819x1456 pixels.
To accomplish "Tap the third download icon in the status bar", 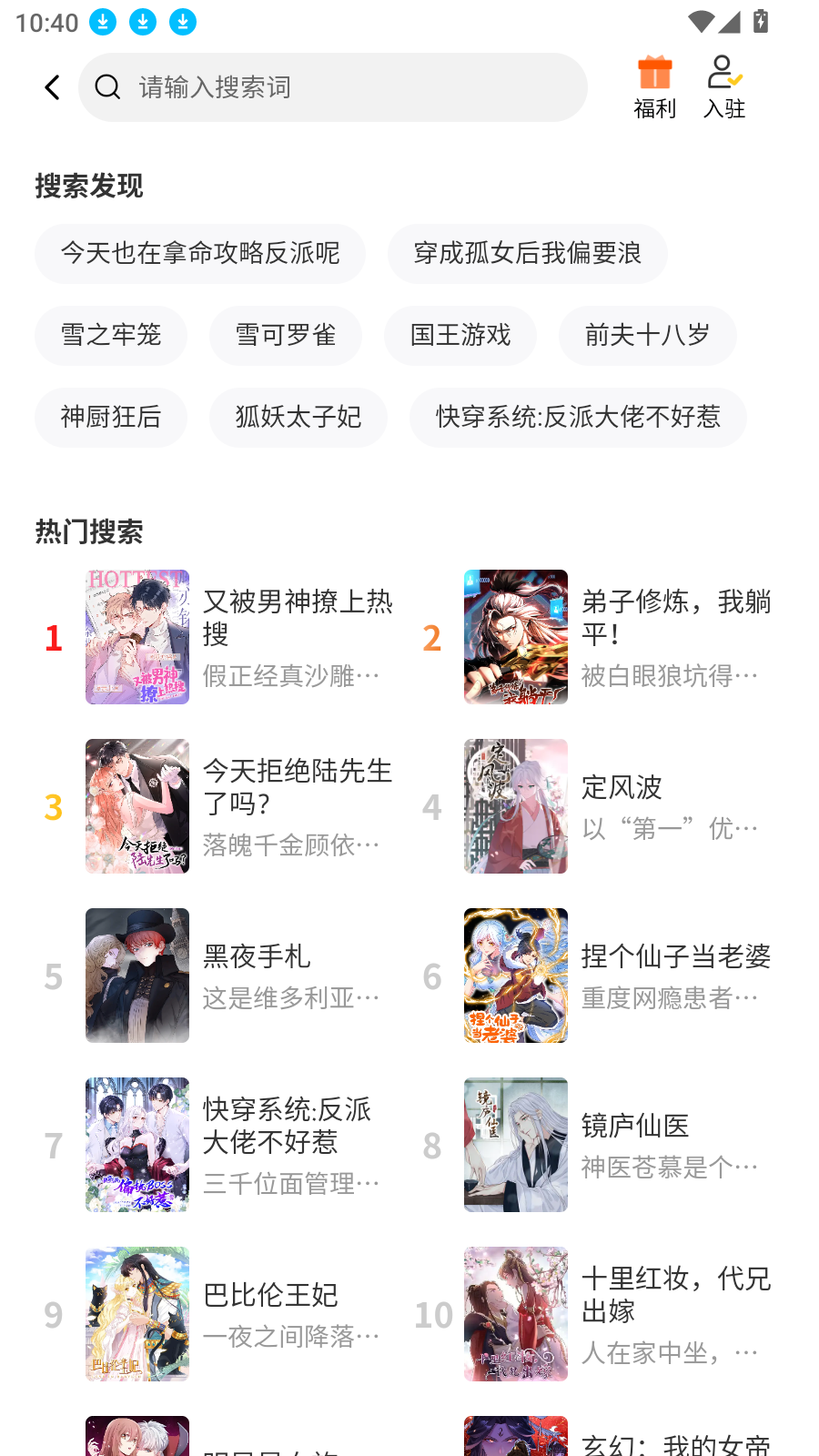I will click(x=182, y=22).
